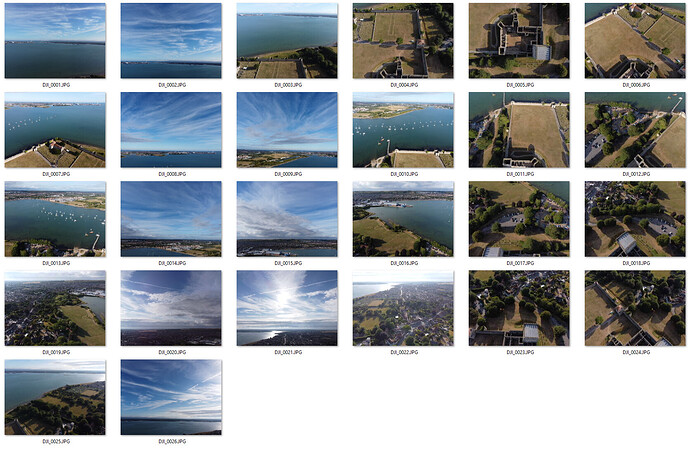Open picture DJI_0024.JPG
This screenshot has width=690, height=449.
coord(635,308)
